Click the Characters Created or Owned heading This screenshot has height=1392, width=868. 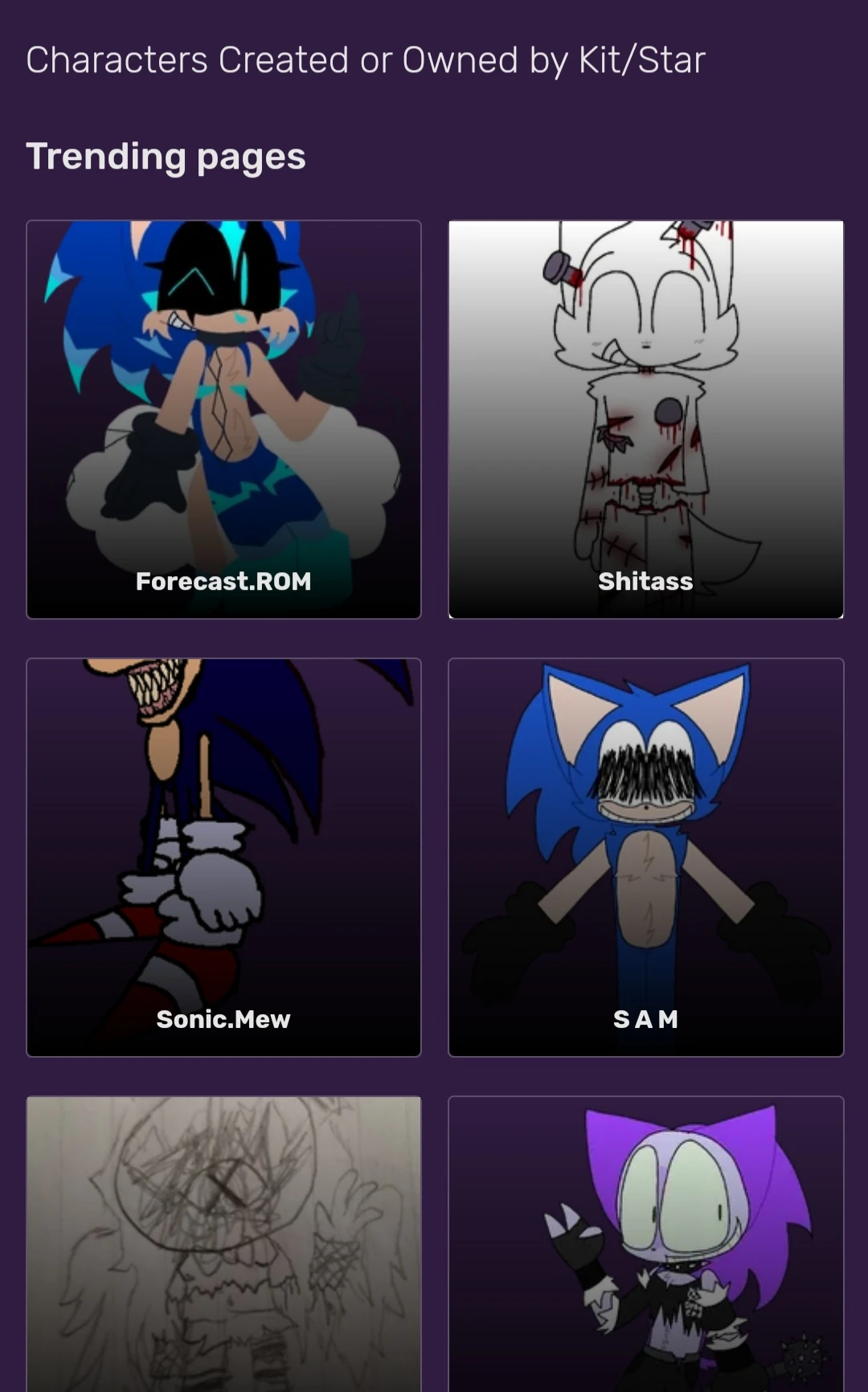coord(366,58)
